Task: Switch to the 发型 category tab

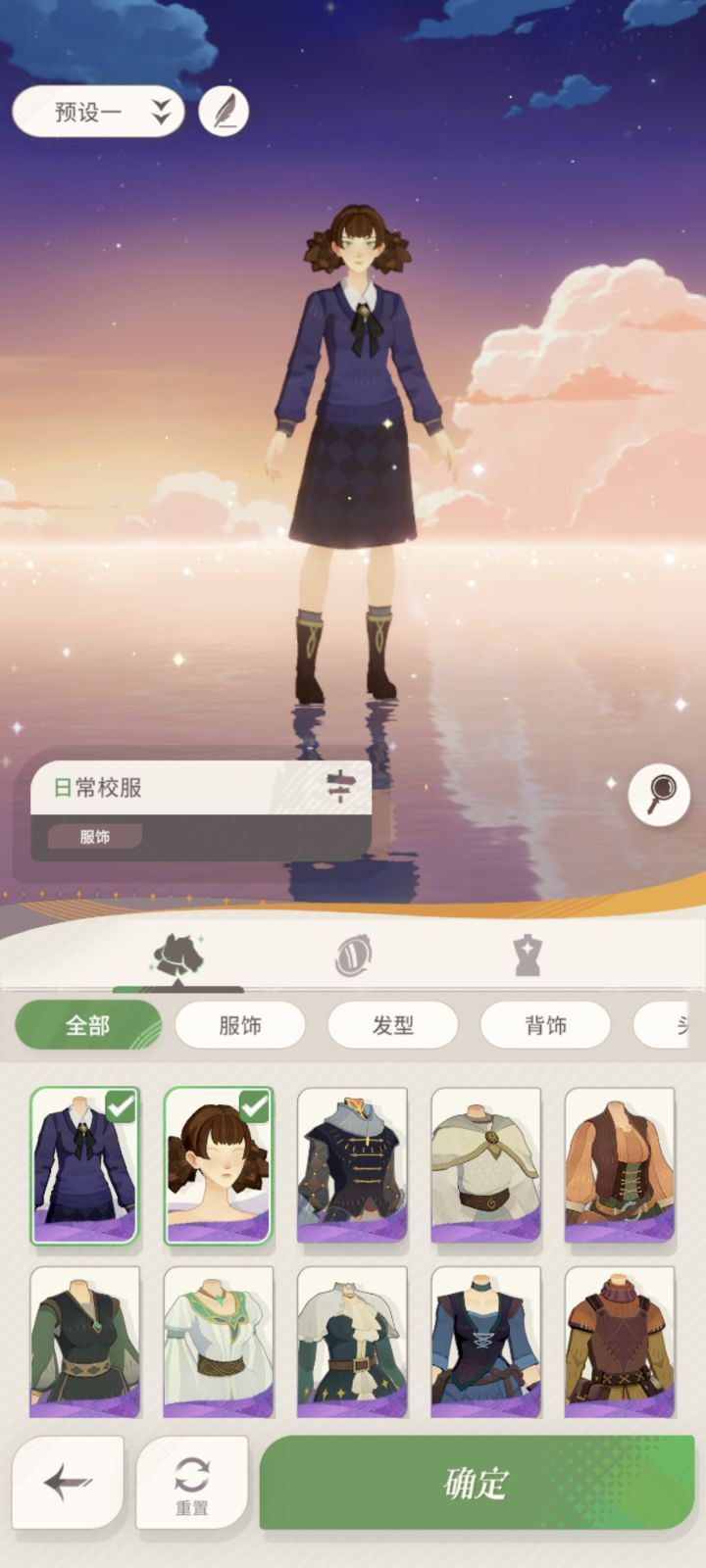Action: 395,1025
